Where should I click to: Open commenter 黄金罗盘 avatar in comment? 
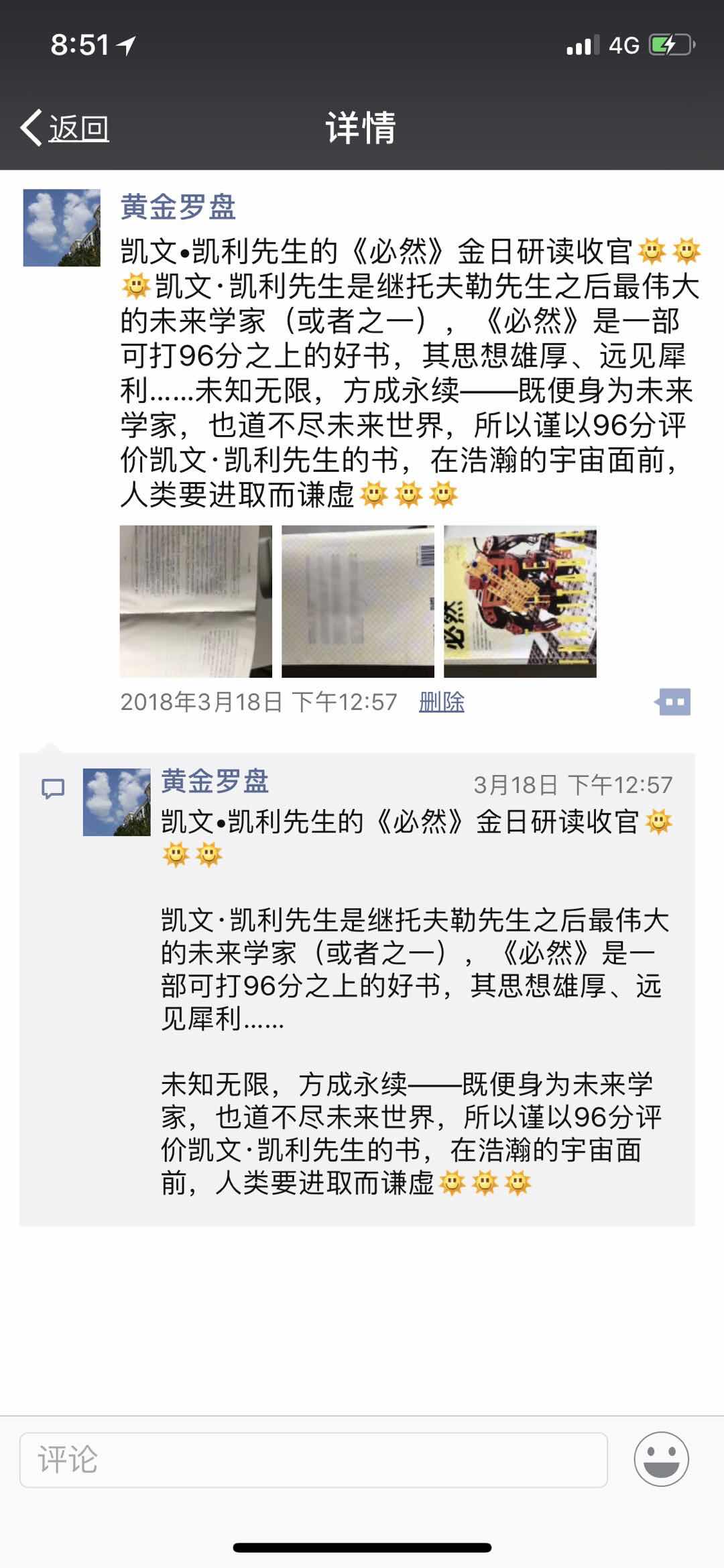click(117, 802)
